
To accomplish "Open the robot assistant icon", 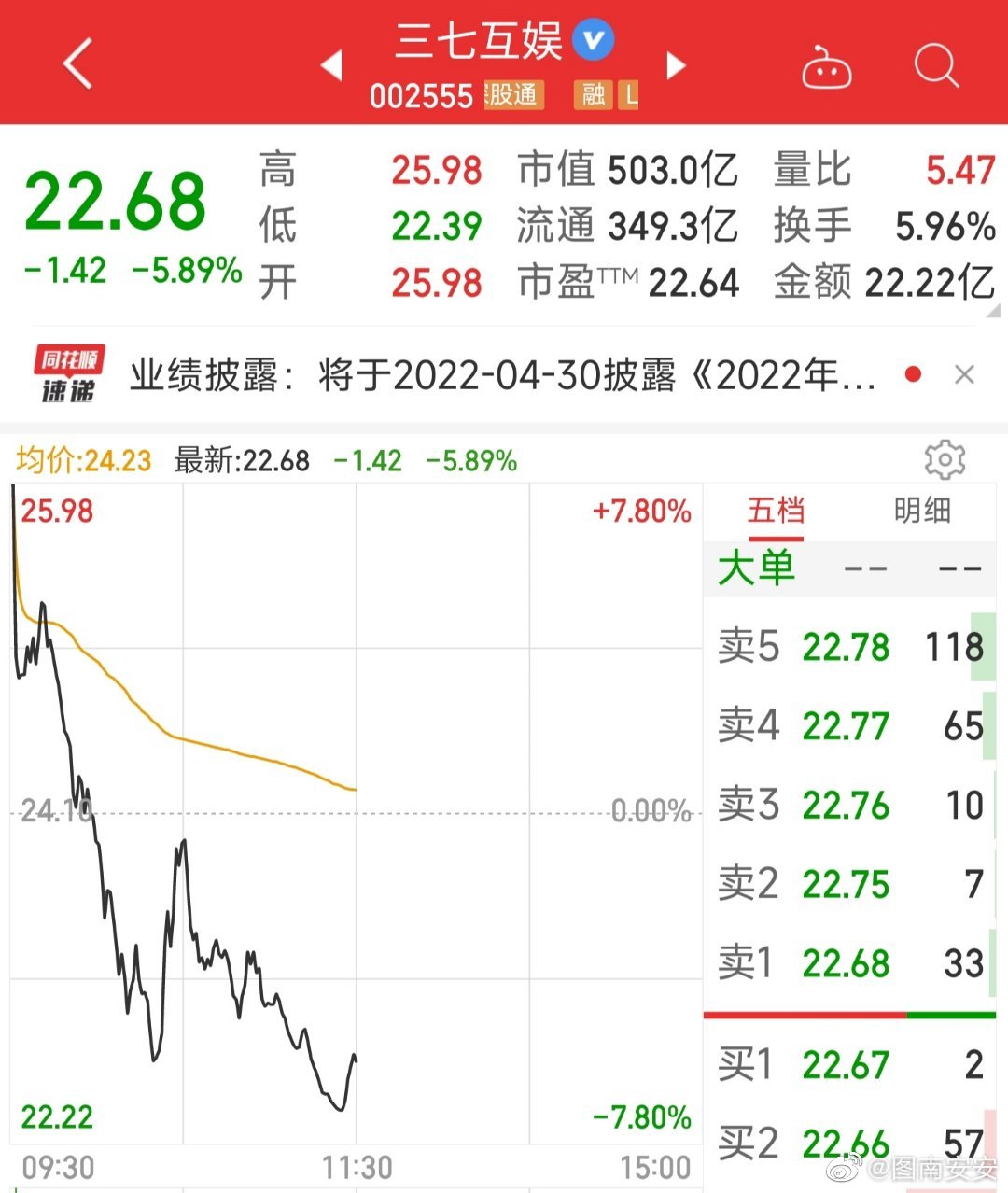I will click(826, 67).
